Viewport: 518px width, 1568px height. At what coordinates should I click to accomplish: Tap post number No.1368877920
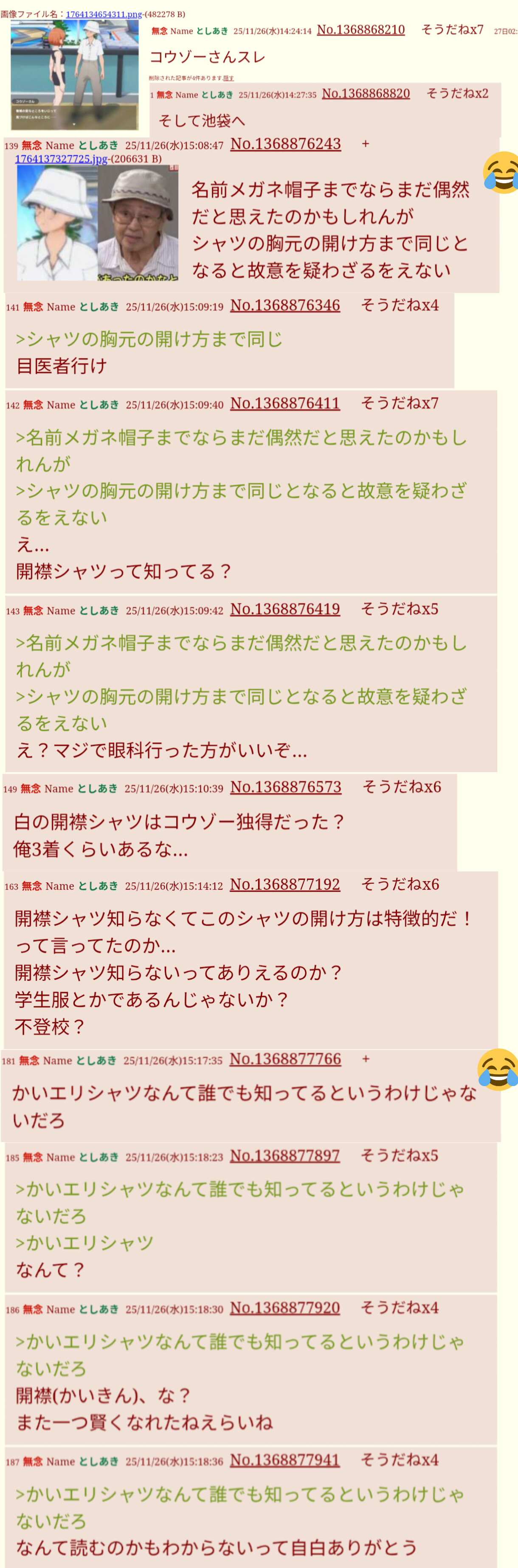pos(284,1308)
